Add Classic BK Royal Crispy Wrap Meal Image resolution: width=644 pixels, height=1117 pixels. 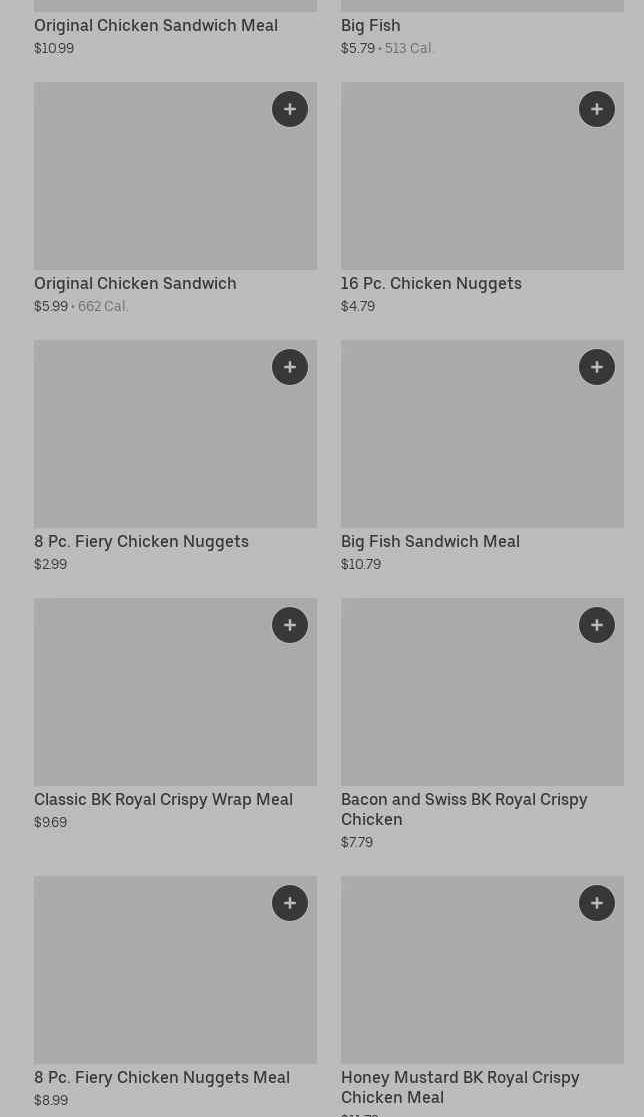point(290,625)
